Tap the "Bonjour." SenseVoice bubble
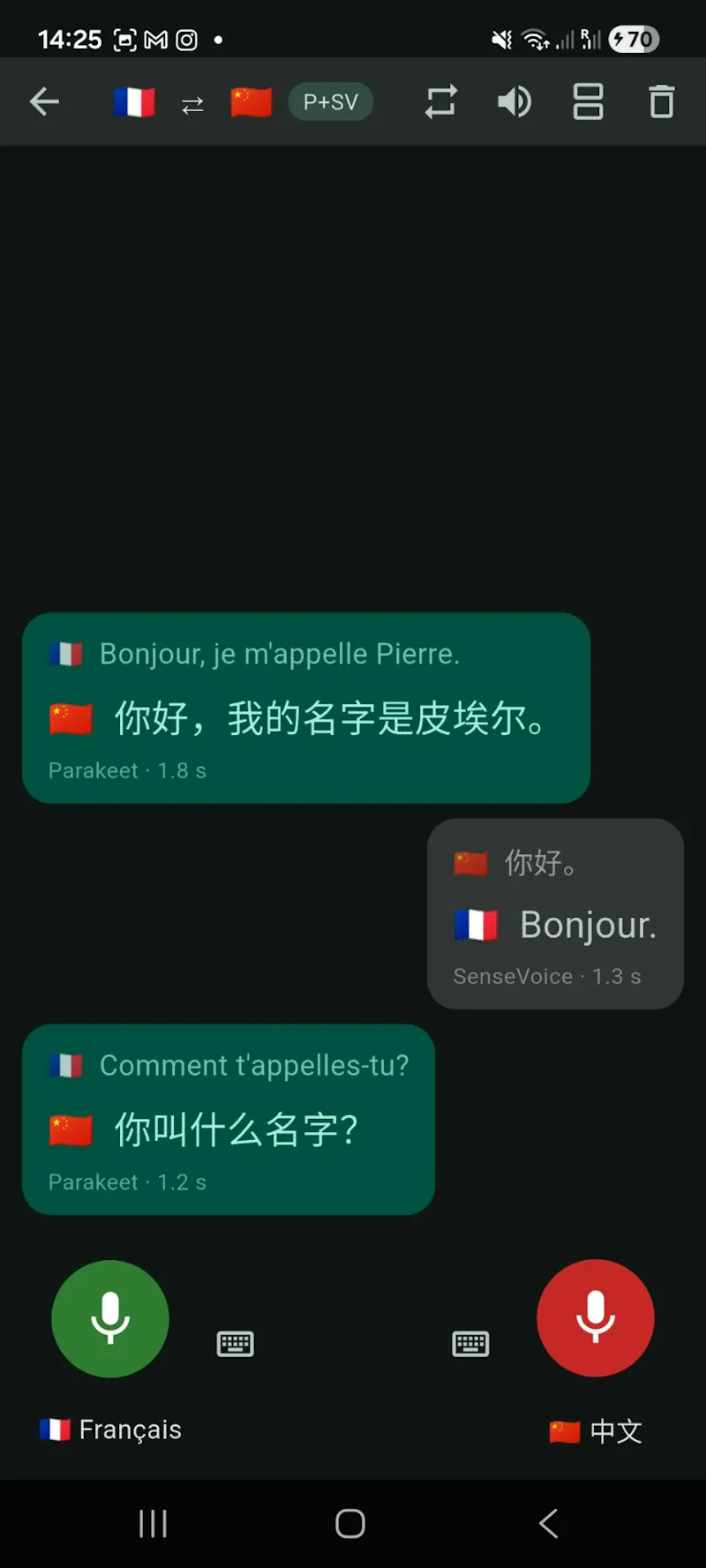This screenshot has width=706, height=1568. 555,914
